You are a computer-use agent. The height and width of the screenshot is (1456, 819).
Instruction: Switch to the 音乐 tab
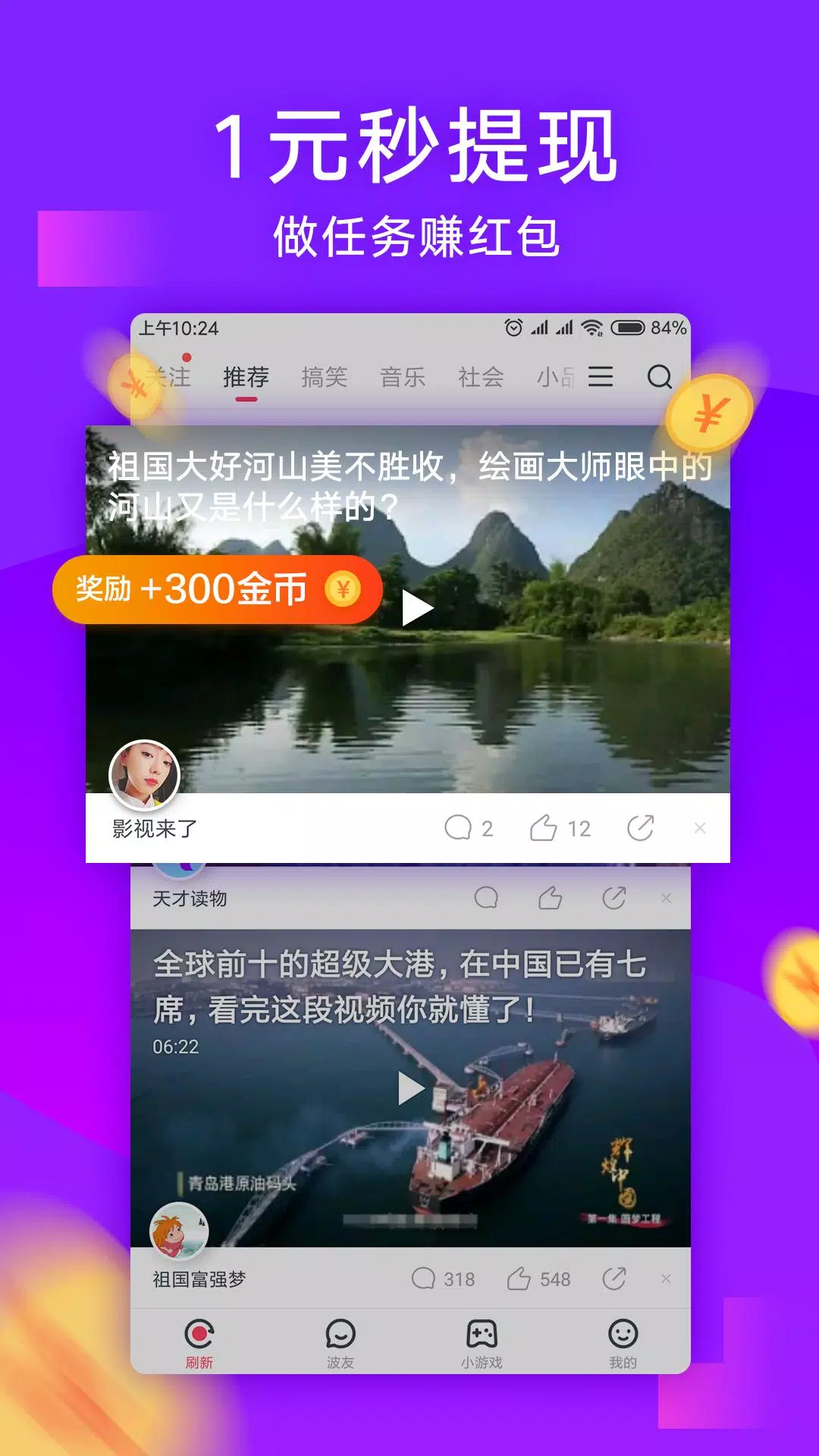pos(403,377)
